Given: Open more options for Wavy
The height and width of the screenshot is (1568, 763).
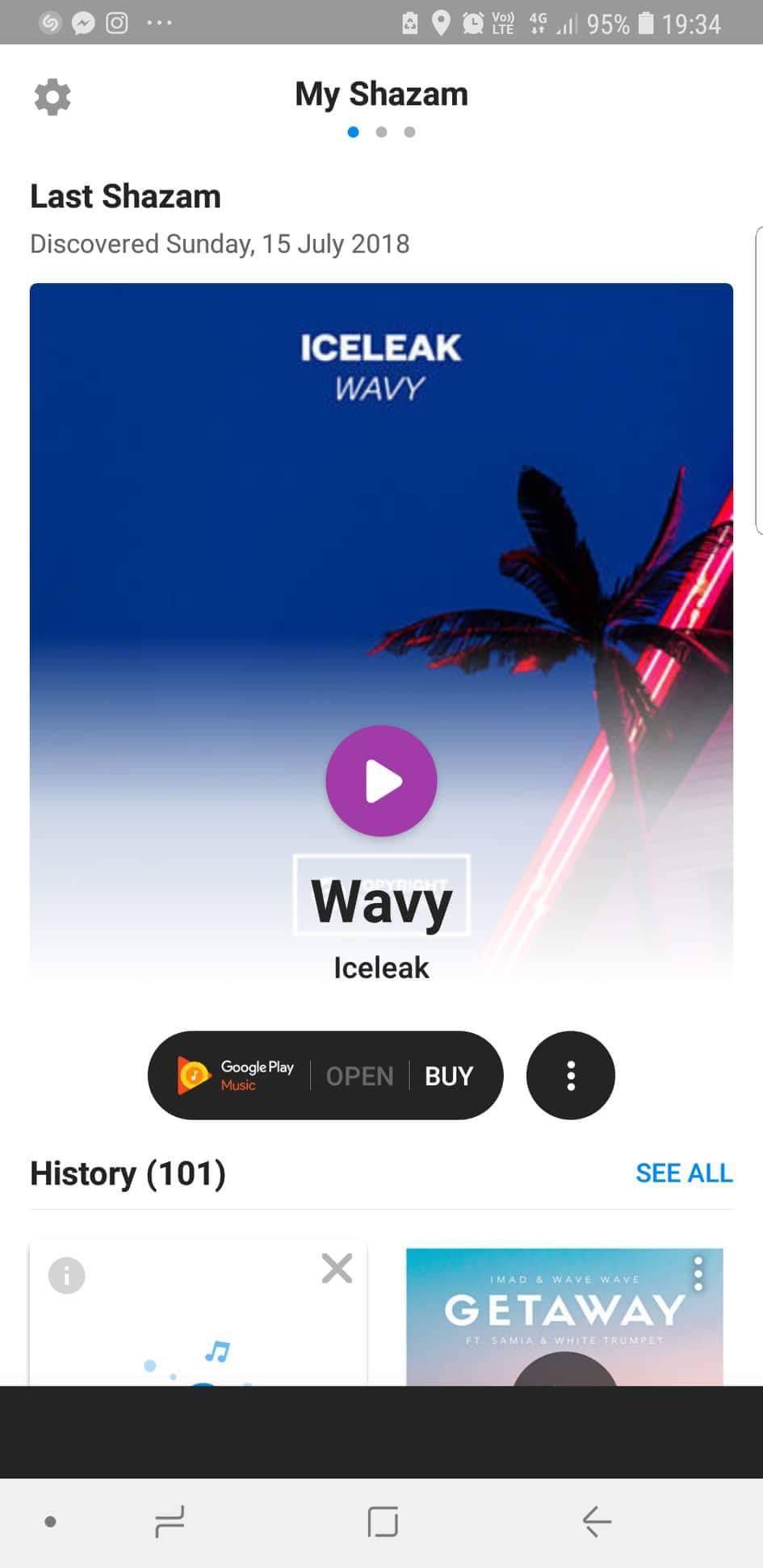Looking at the screenshot, I should pyautogui.click(x=570, y=1076).
